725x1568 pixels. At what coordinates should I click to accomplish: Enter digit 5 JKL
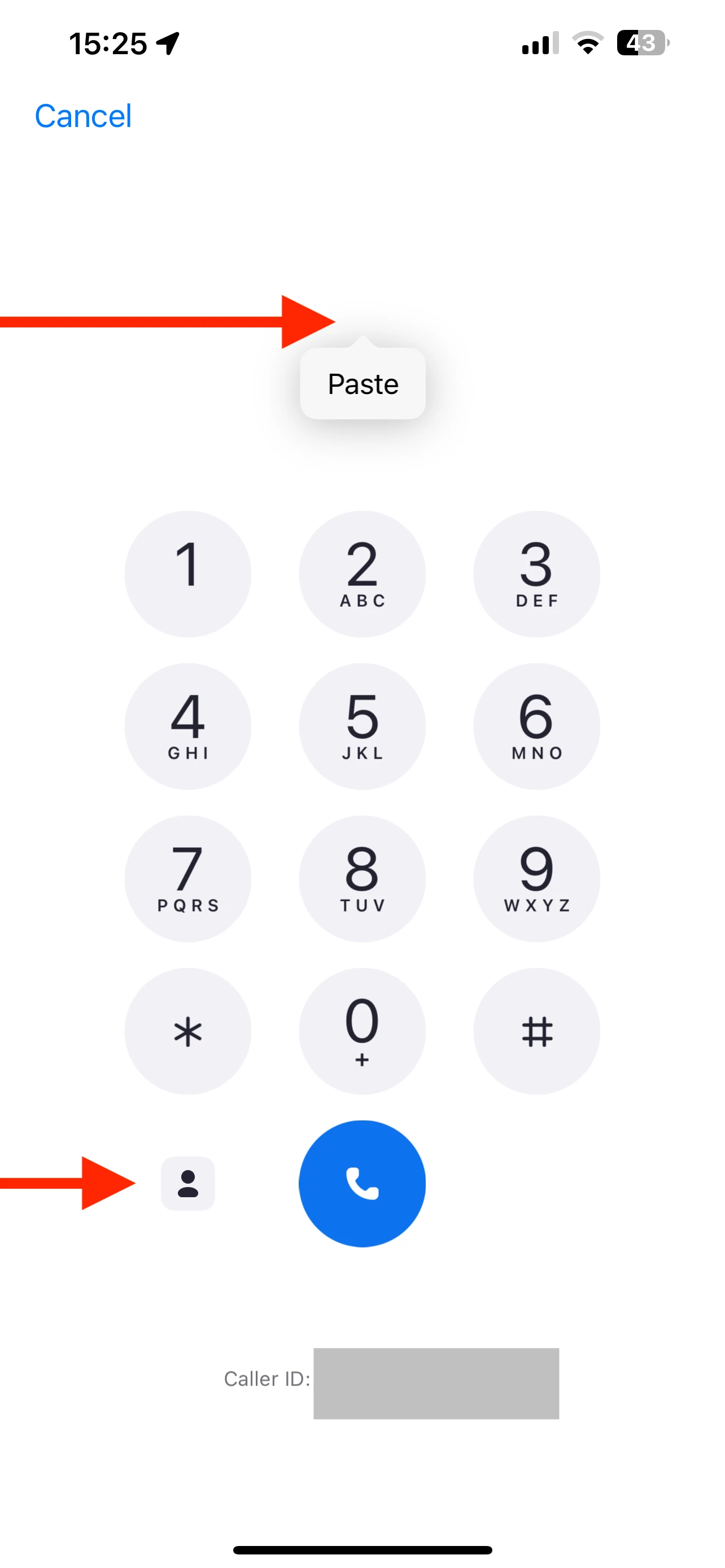pos(362,726)
